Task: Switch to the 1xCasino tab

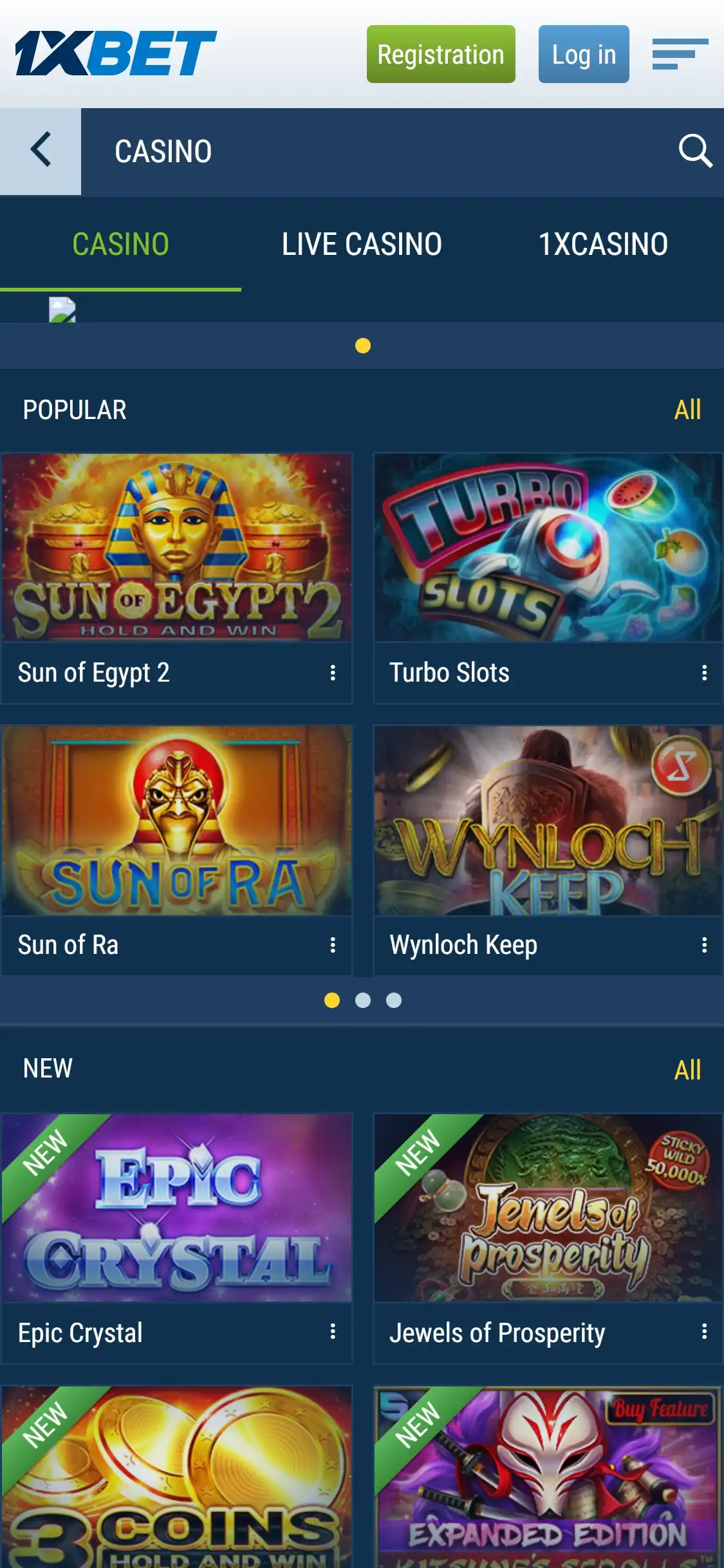Action: [x=603, y=245]
